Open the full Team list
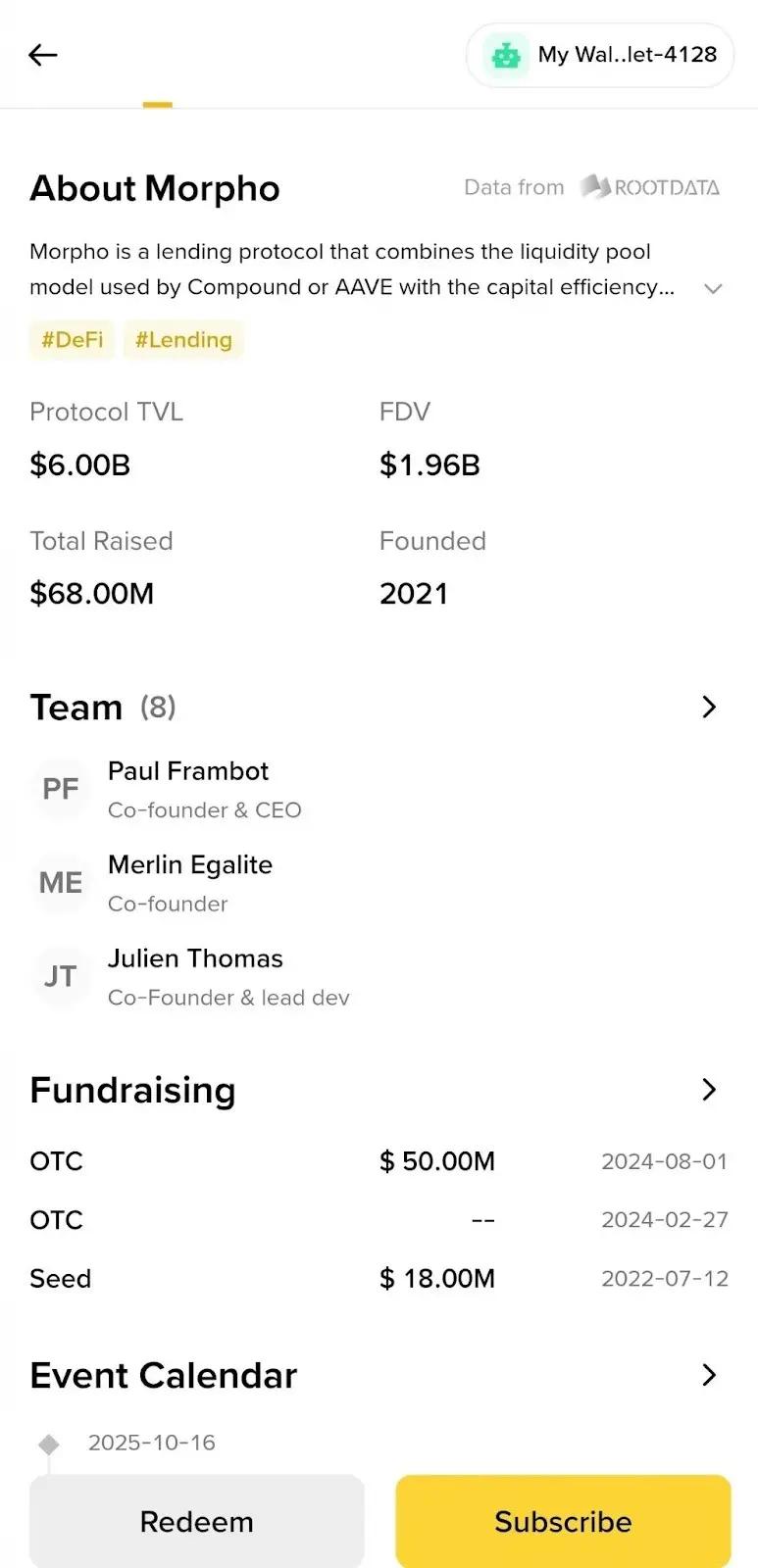The image size is (758, 1568). point(709,707)
